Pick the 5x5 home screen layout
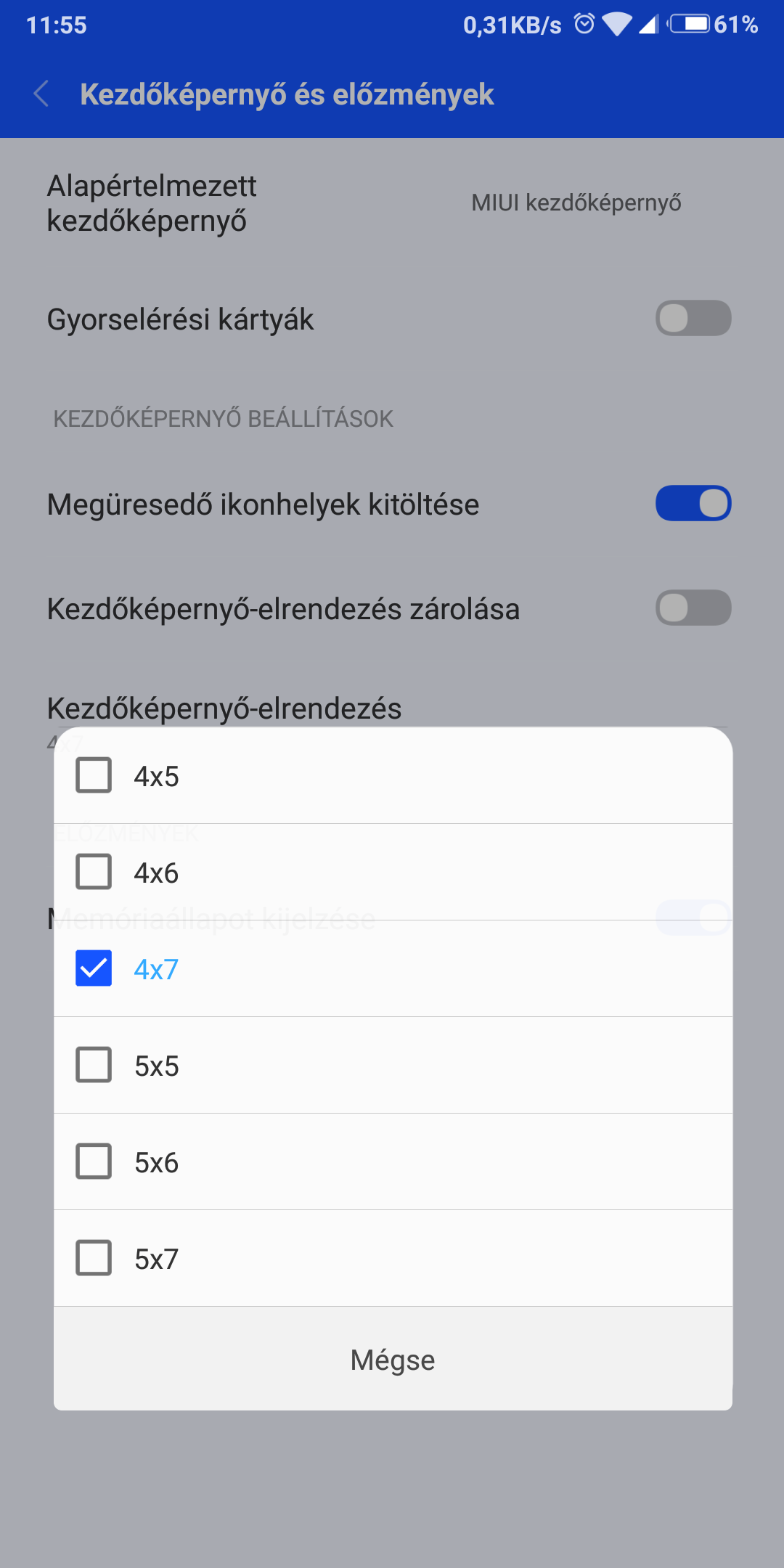784x1568 pixels. 393,1065
